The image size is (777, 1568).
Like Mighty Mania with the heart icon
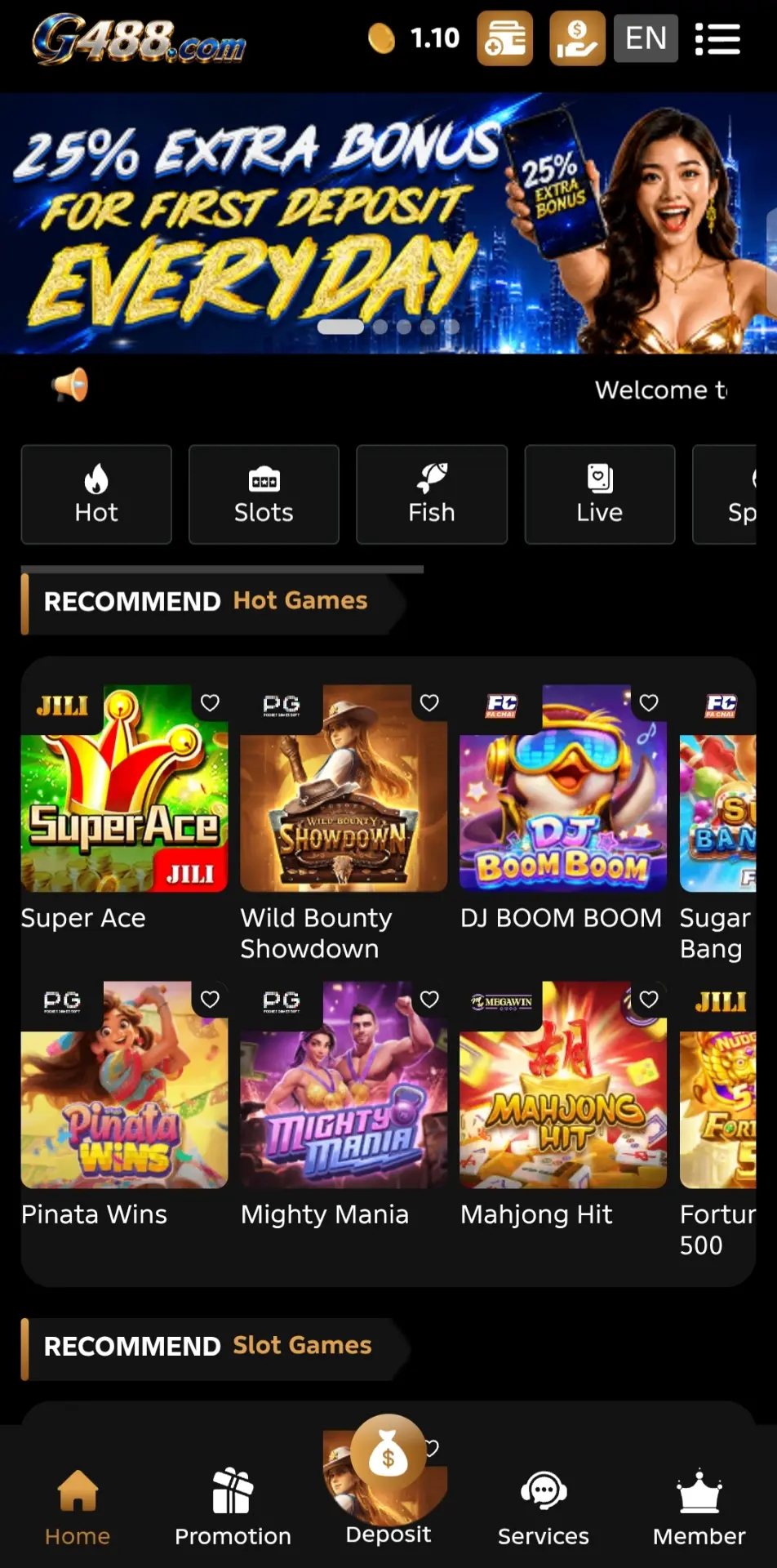[429, 999]
